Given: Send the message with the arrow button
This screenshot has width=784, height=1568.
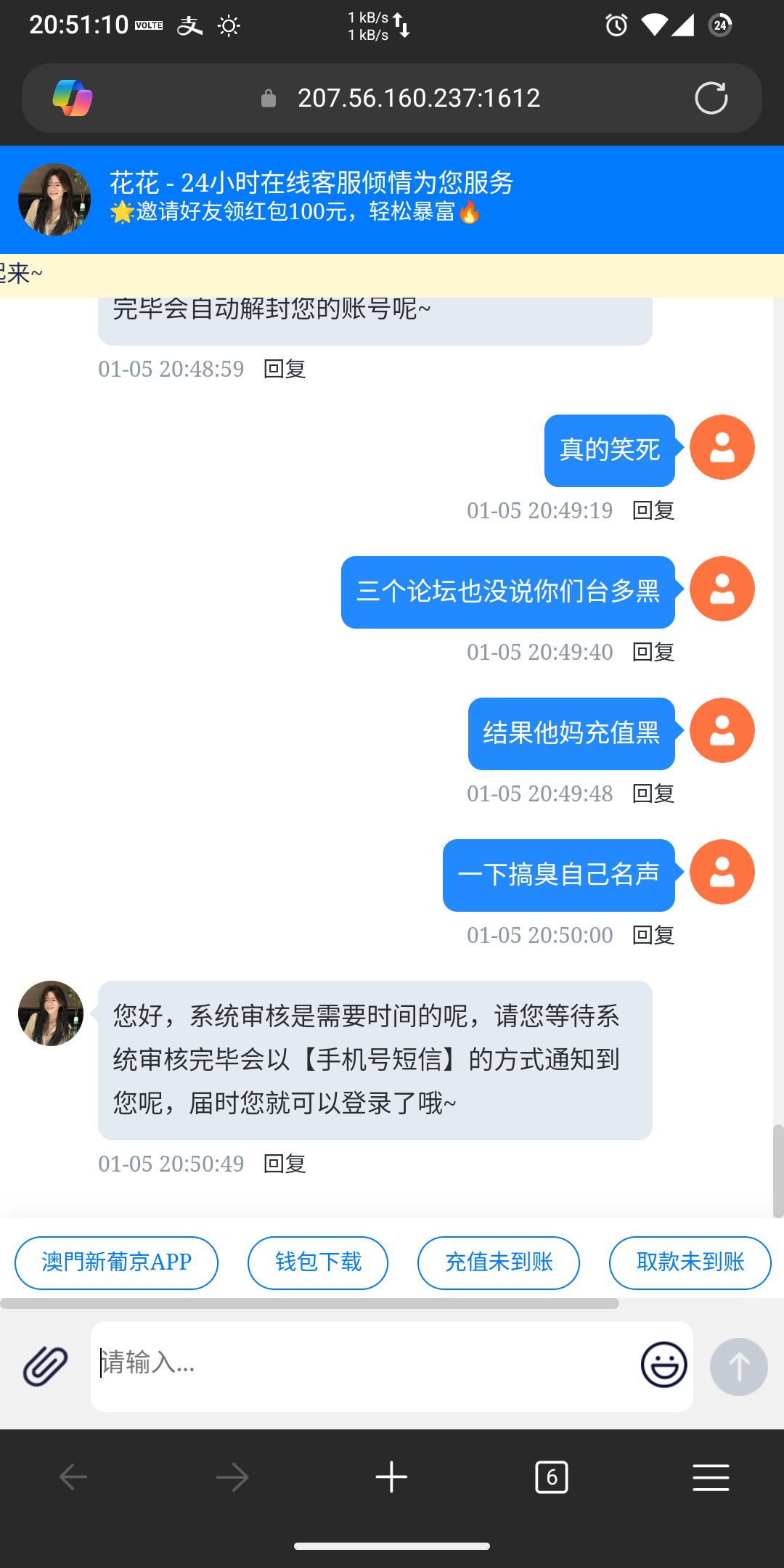Looking at the screenshot, I should (x=738, y=1366).
